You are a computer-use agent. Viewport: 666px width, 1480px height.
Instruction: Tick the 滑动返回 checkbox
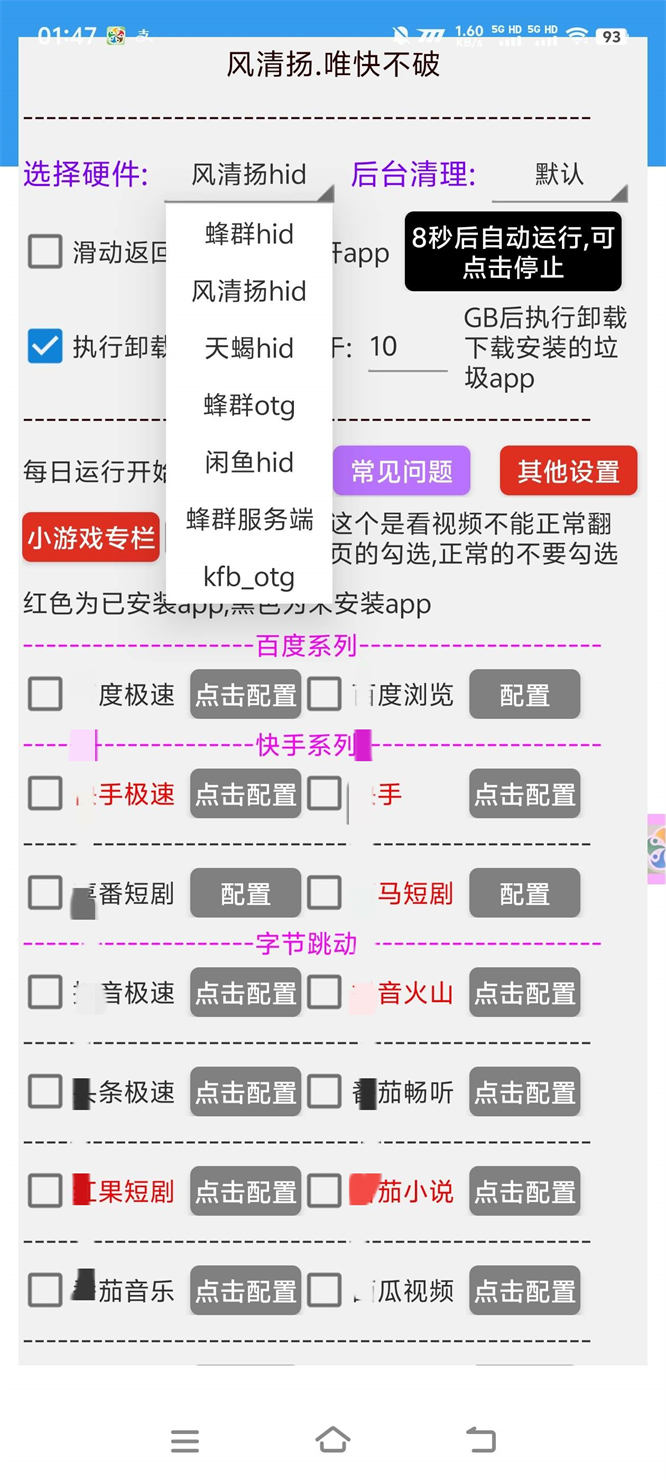click(45, 252)
